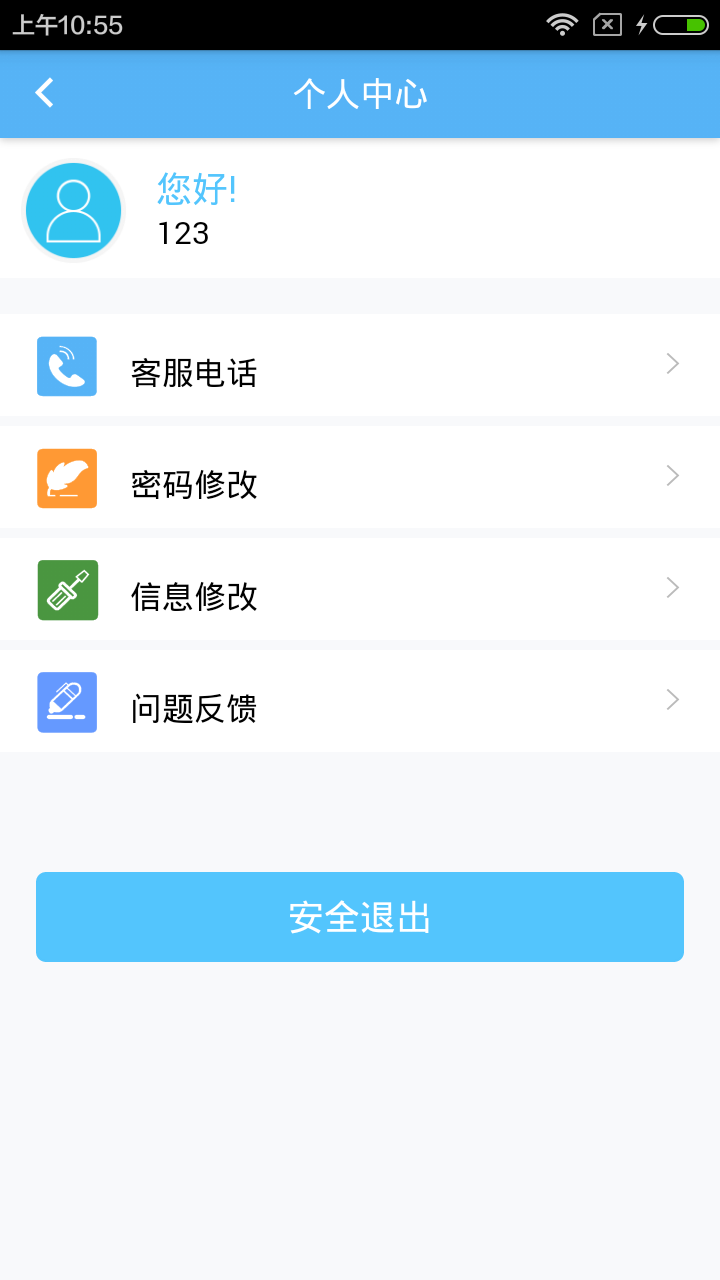Select the 个人中心 title bar
This screenshot has width=720, height=1280.
coord(360,93)
